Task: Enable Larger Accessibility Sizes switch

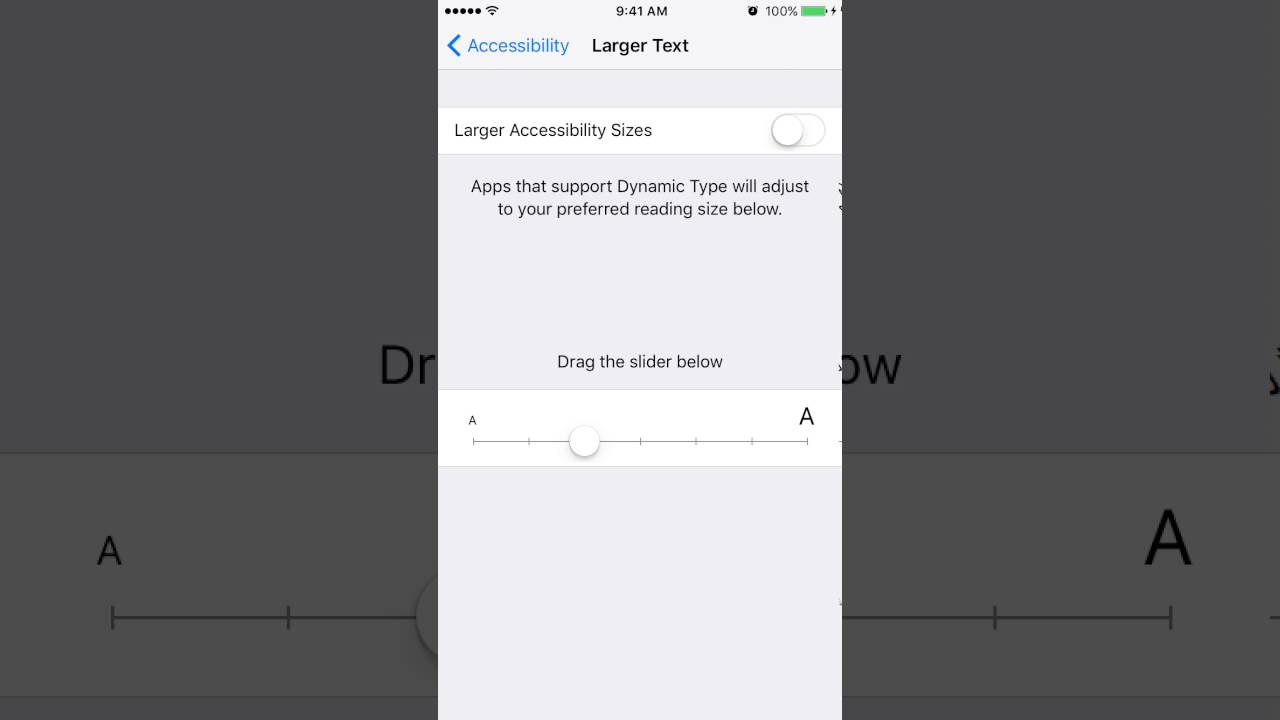Action: 797,131
